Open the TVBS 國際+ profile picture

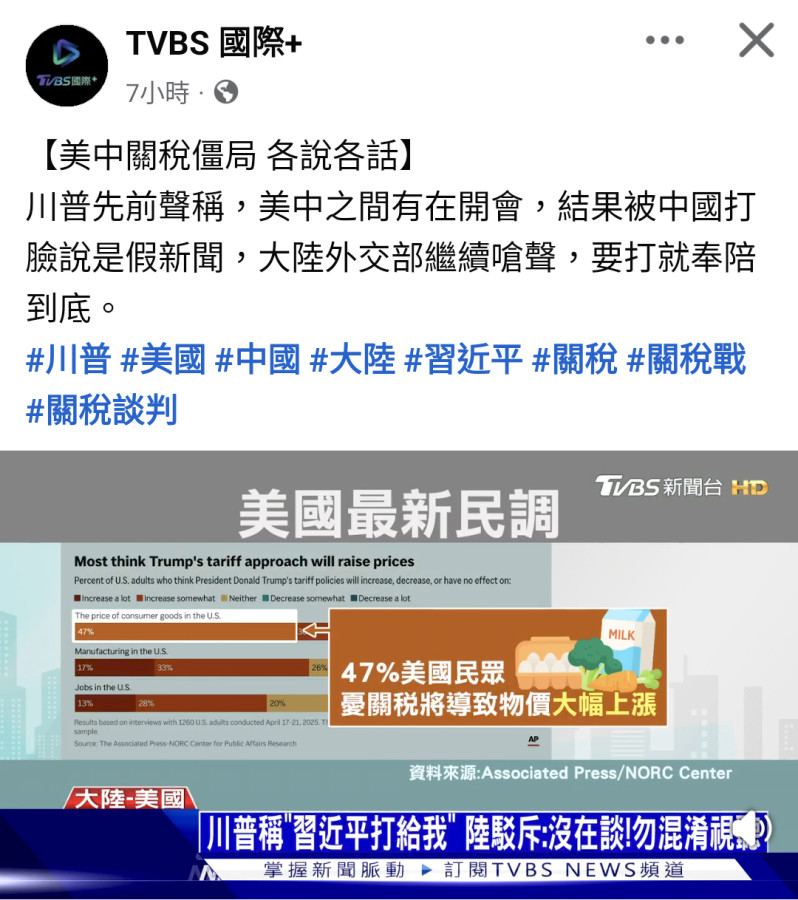click(66, 66)
